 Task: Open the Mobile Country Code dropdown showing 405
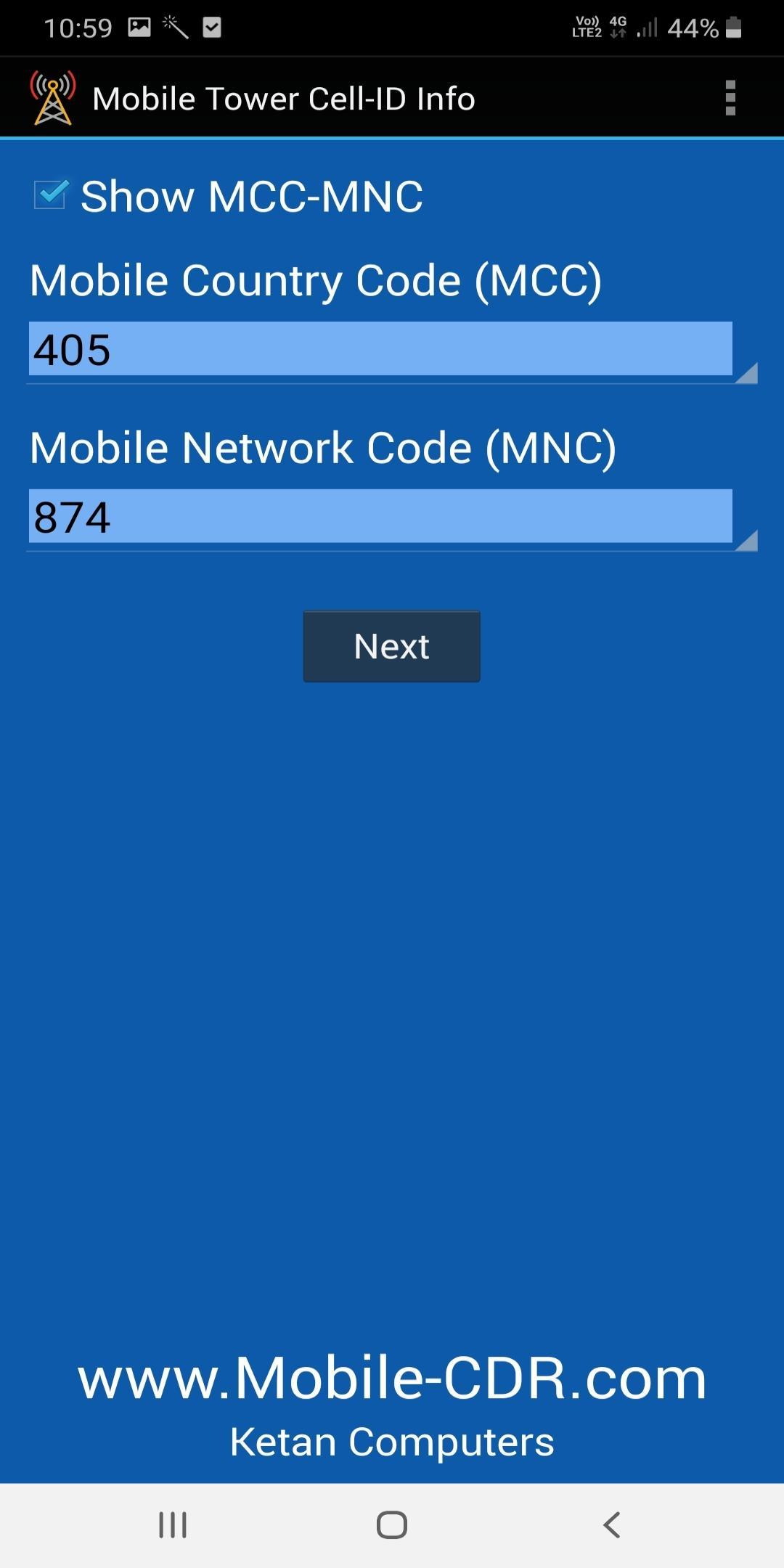point(392,350)
